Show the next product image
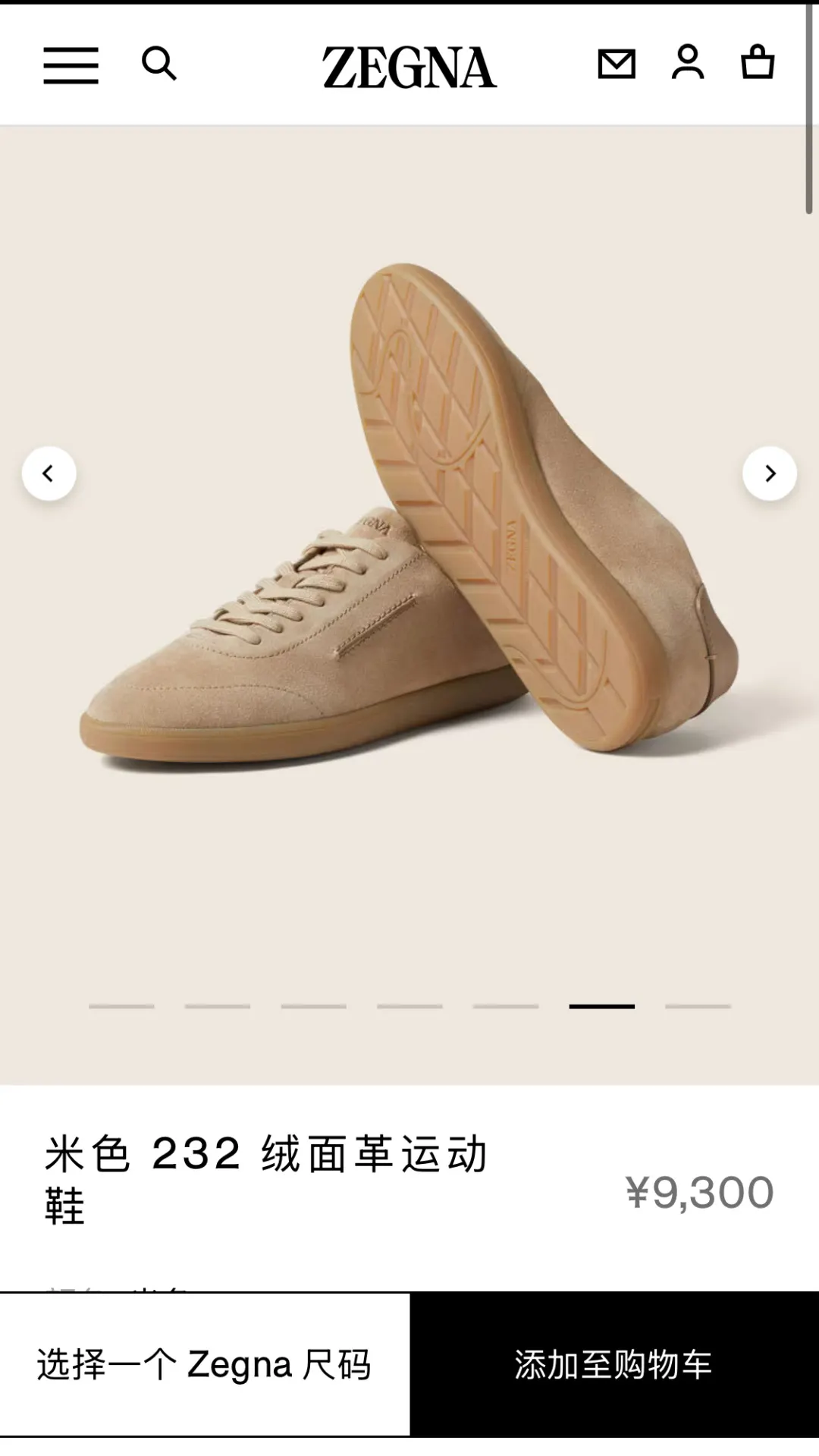The image size is (819, 1456). tap(770, 473)
